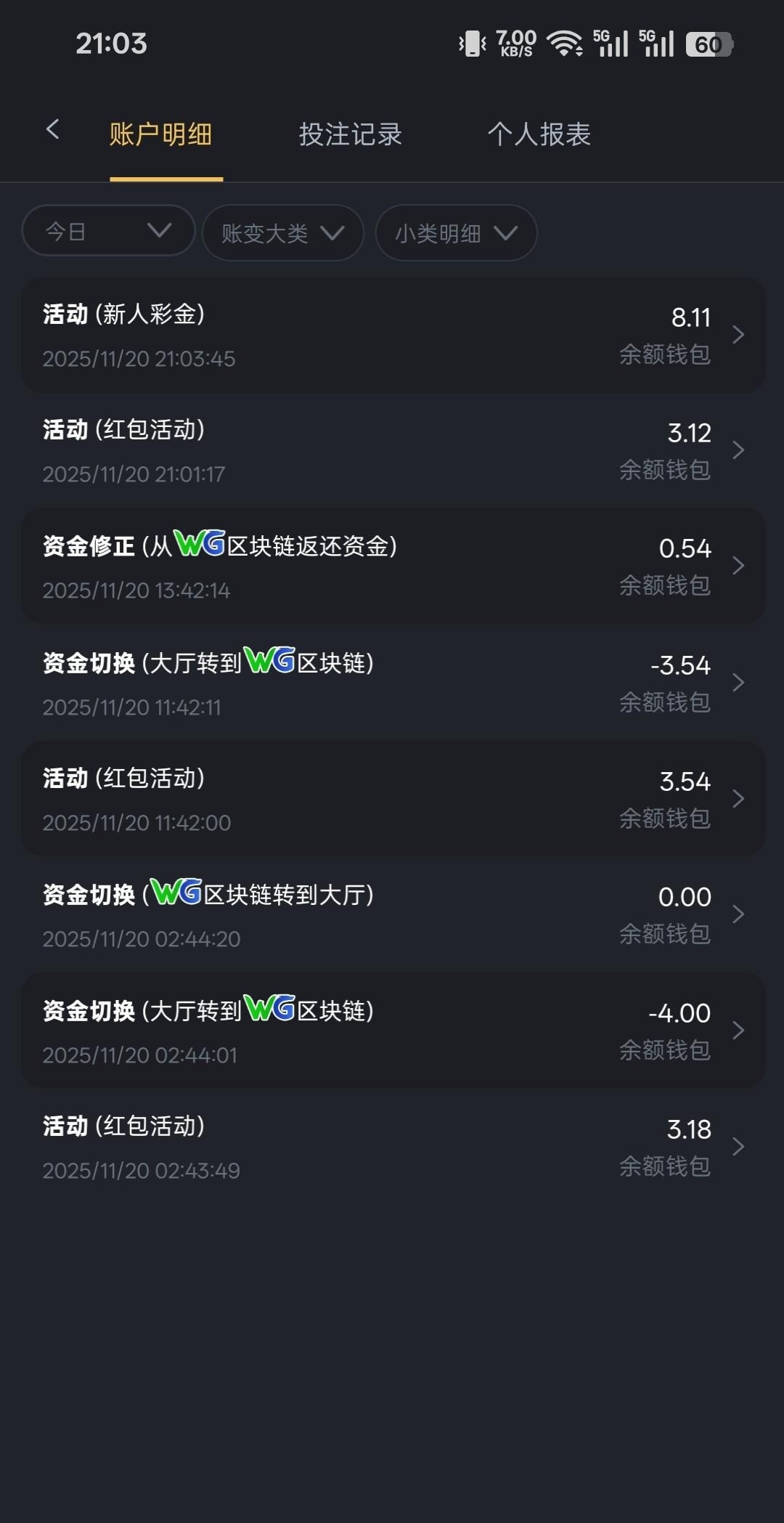Screen dimensions: 784x1523
Task: Open the 资金修正 0.54 record
Action: coord(392,566)
